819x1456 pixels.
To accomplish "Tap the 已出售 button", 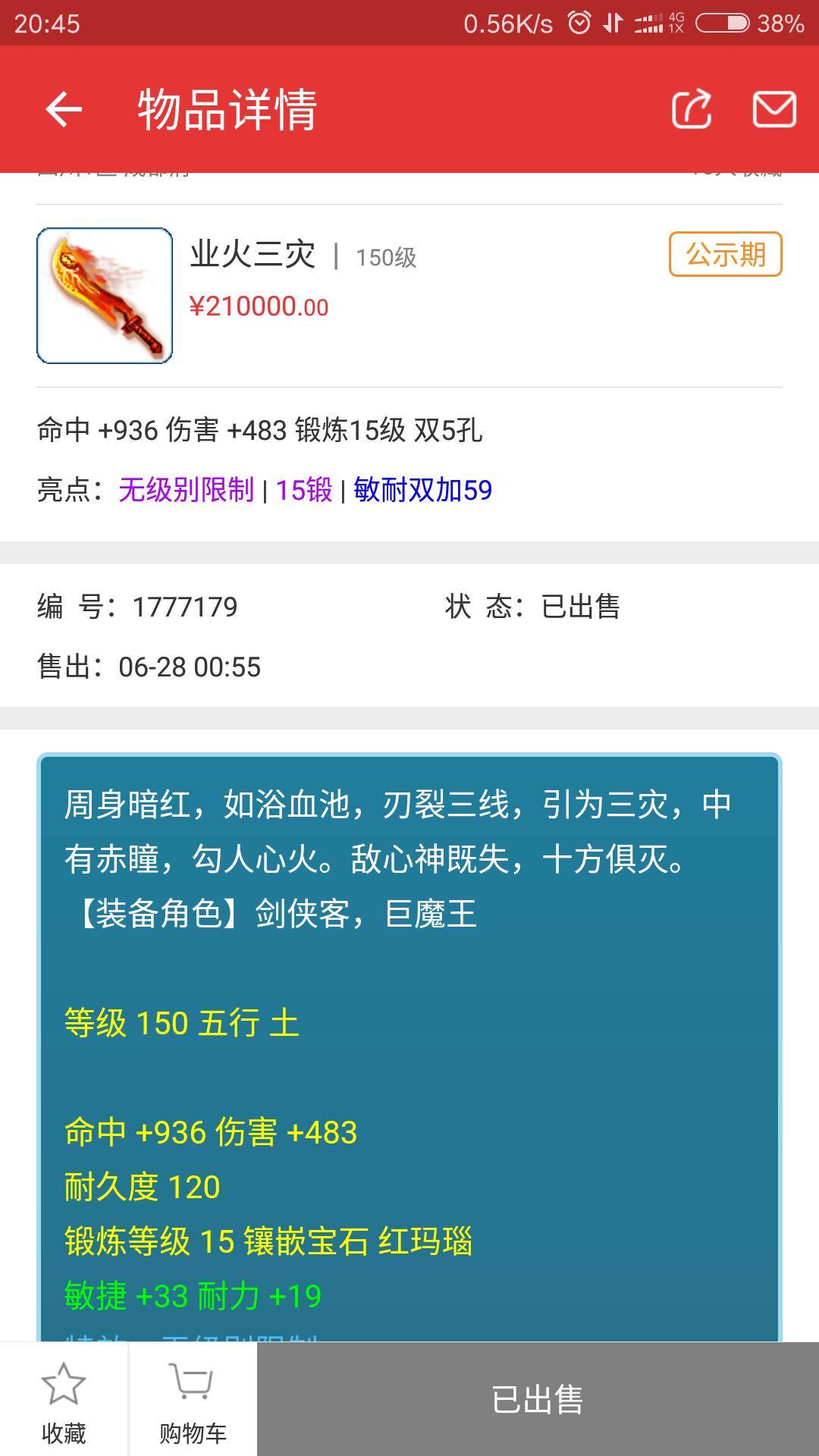I will 538,1400.
